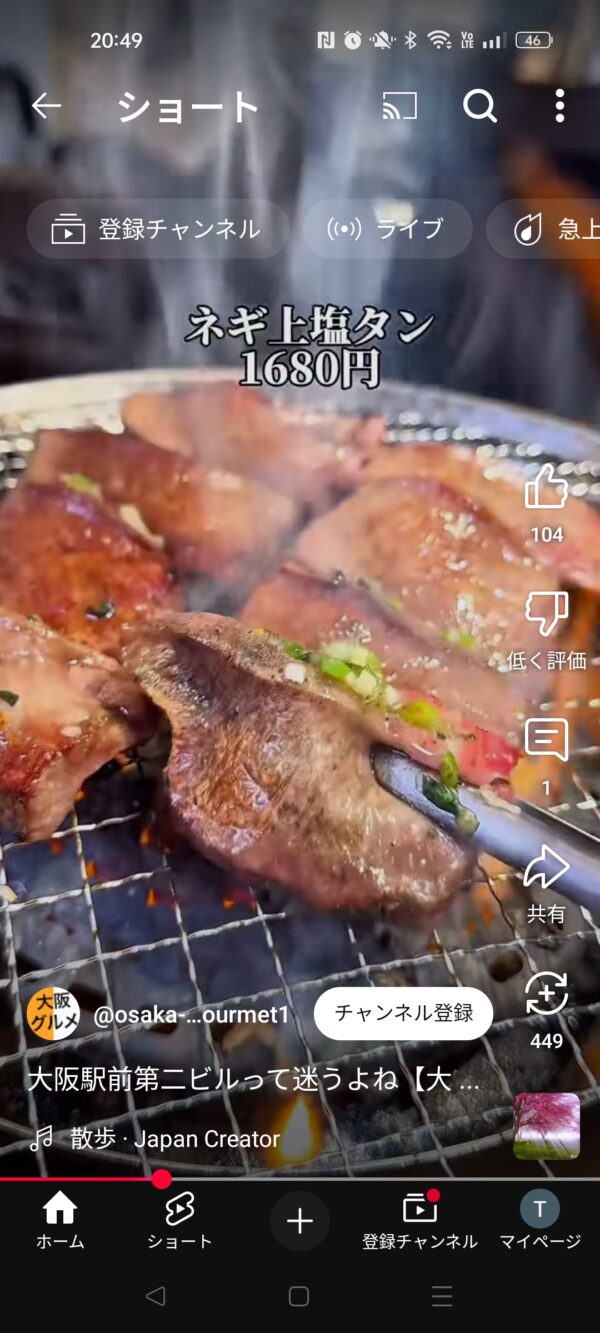The image size is (600, 1333).
Task: Open the sound thumbnail with pink flowers
Action: click(547, 1126)
